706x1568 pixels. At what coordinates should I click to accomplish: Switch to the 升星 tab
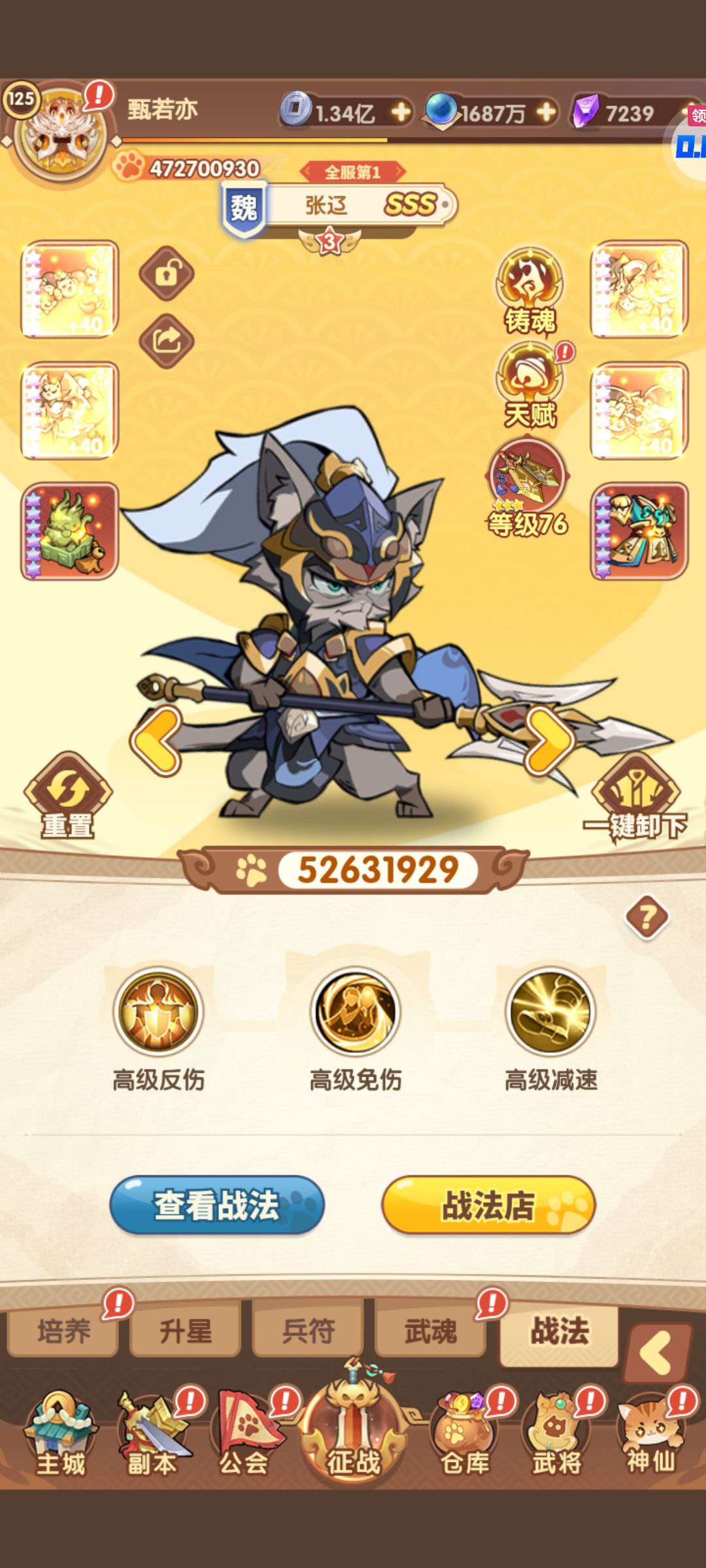pyautogui.click(x=186, y=1331)
